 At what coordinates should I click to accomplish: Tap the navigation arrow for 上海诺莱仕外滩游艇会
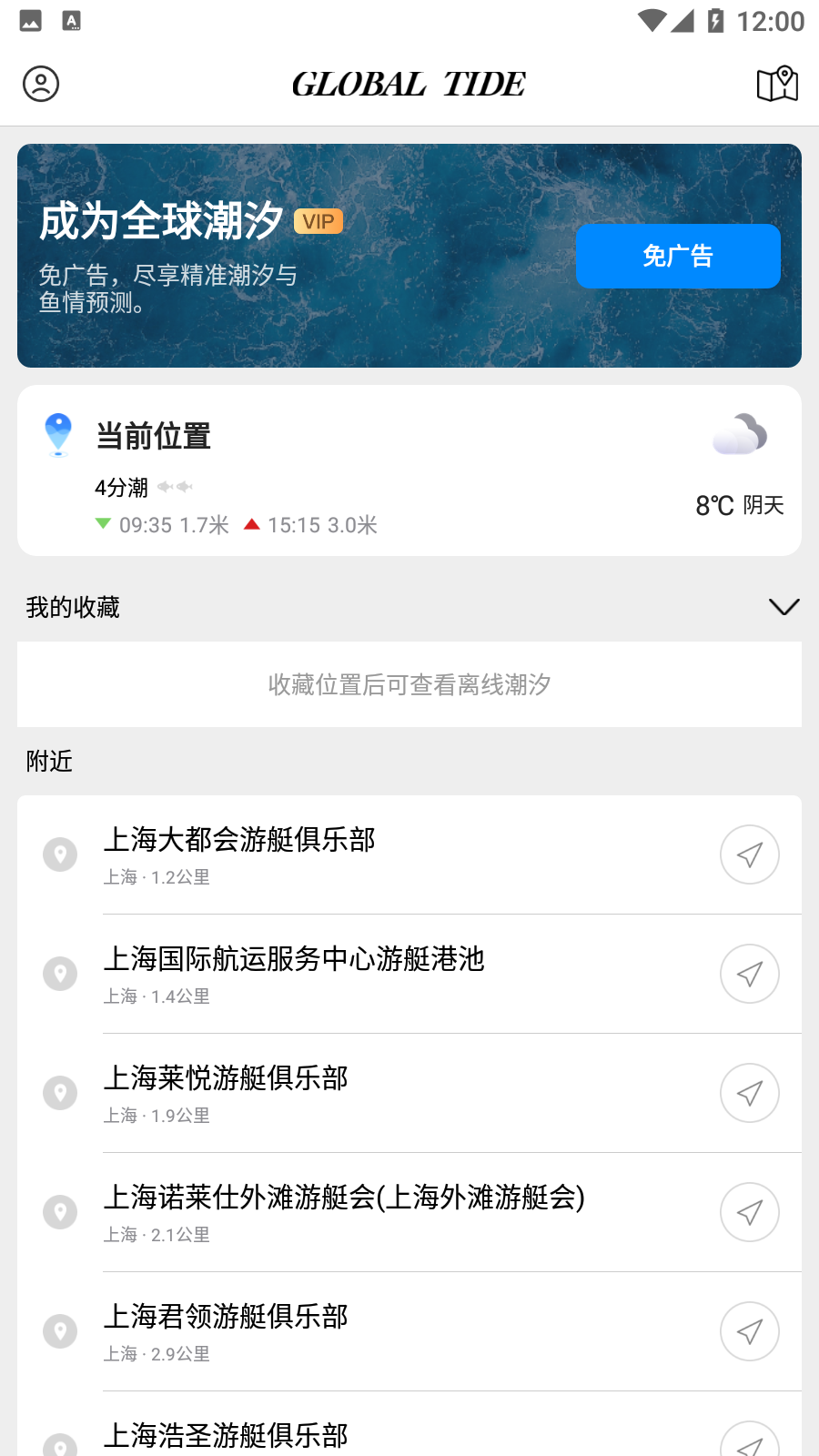click(x=749, y=1212)
